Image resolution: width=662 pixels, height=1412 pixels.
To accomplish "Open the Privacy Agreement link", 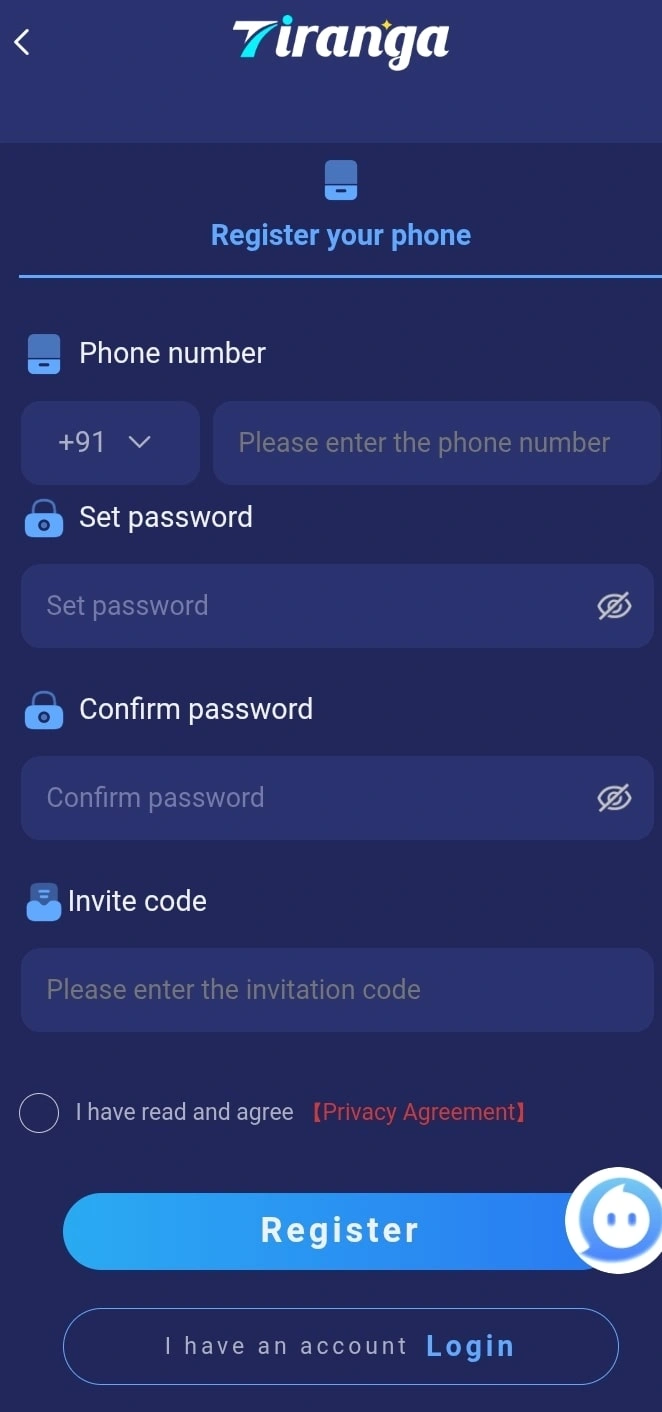I will coord(418,1112).
